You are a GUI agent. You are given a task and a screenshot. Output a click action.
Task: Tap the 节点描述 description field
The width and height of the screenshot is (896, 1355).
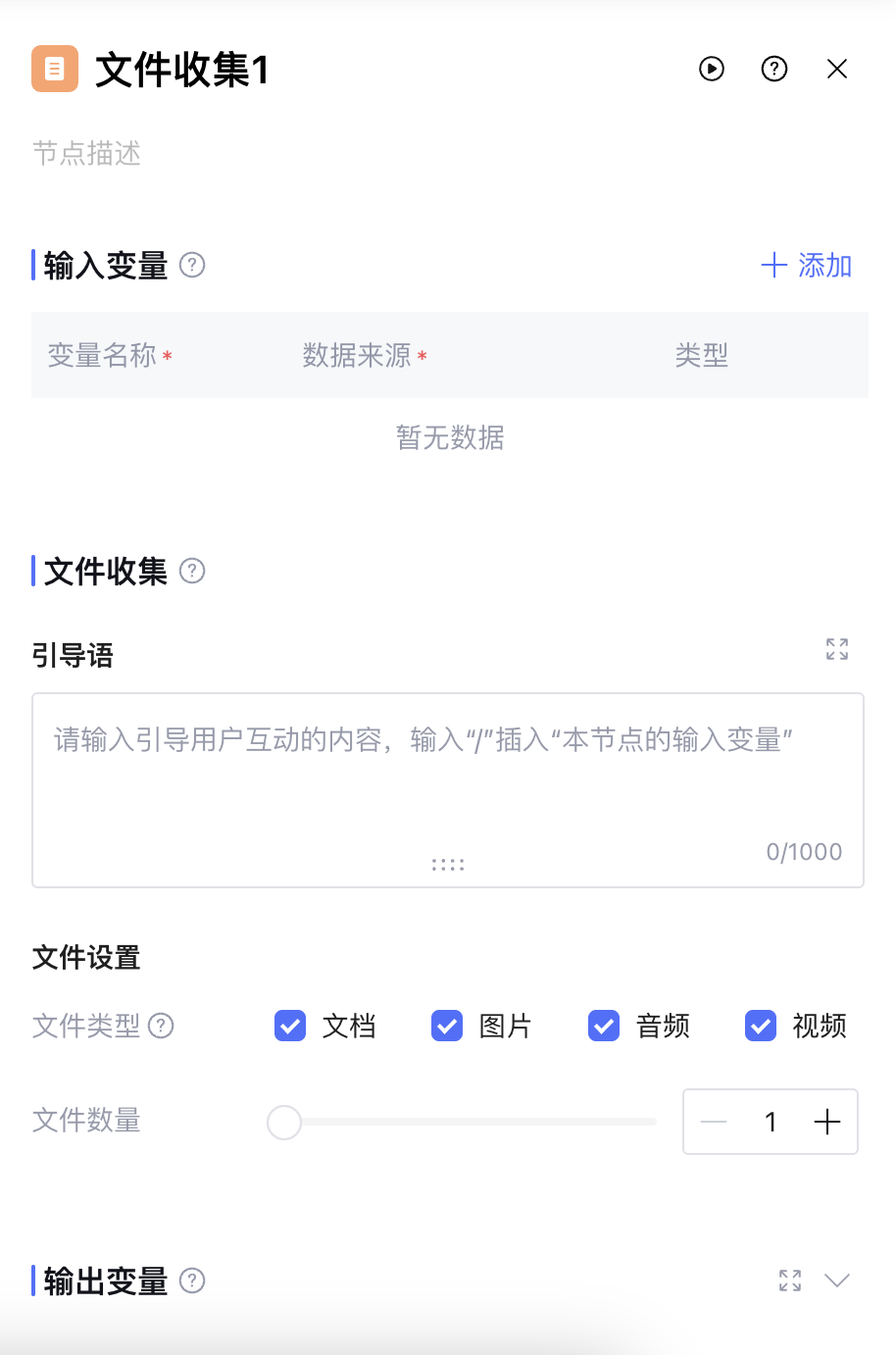pos(87,154)
